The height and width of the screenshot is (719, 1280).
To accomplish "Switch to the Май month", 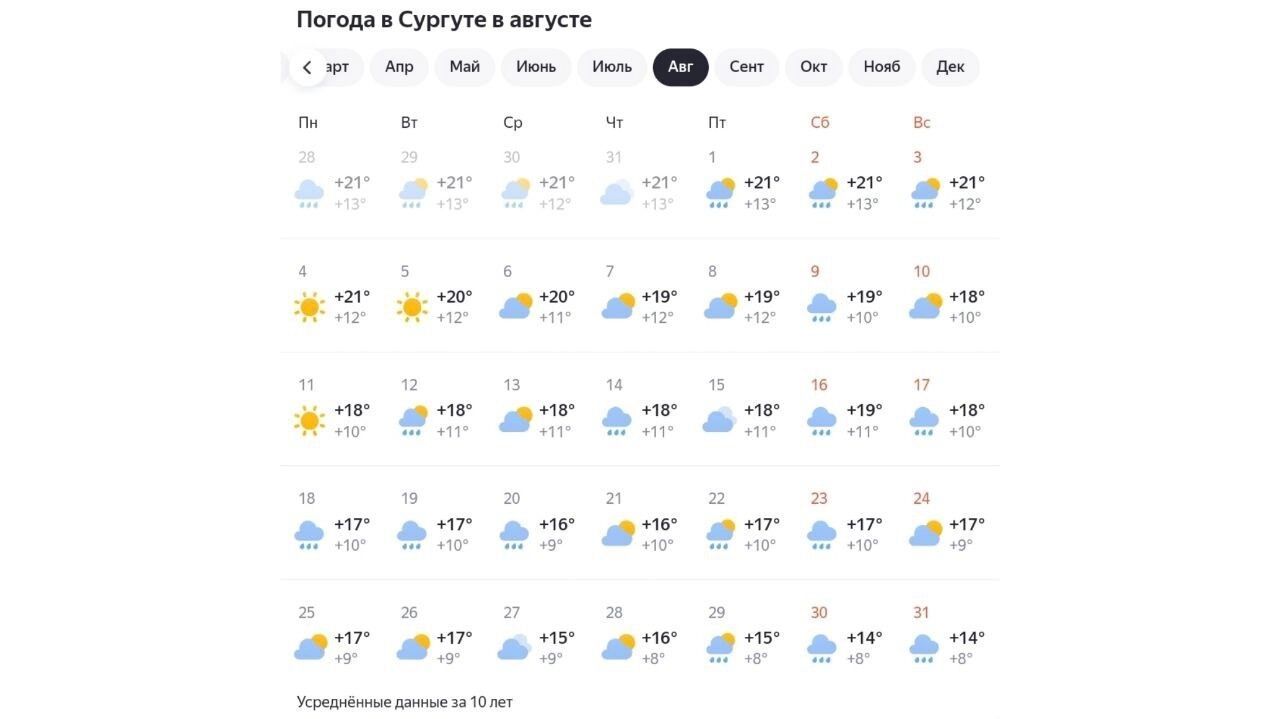I will 464,67.
